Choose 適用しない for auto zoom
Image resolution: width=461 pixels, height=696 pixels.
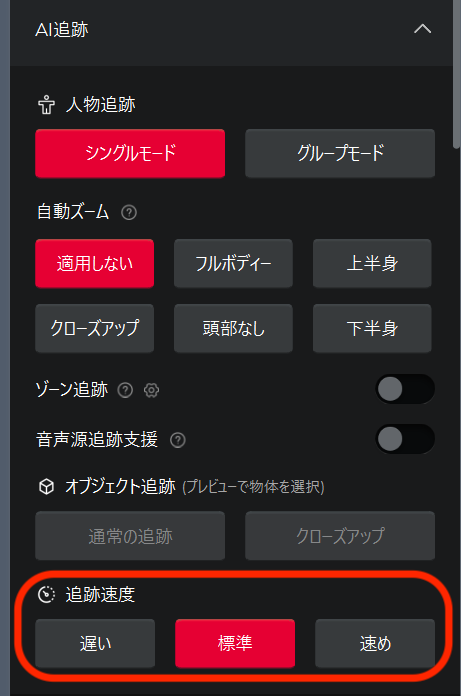pos(95,263)
